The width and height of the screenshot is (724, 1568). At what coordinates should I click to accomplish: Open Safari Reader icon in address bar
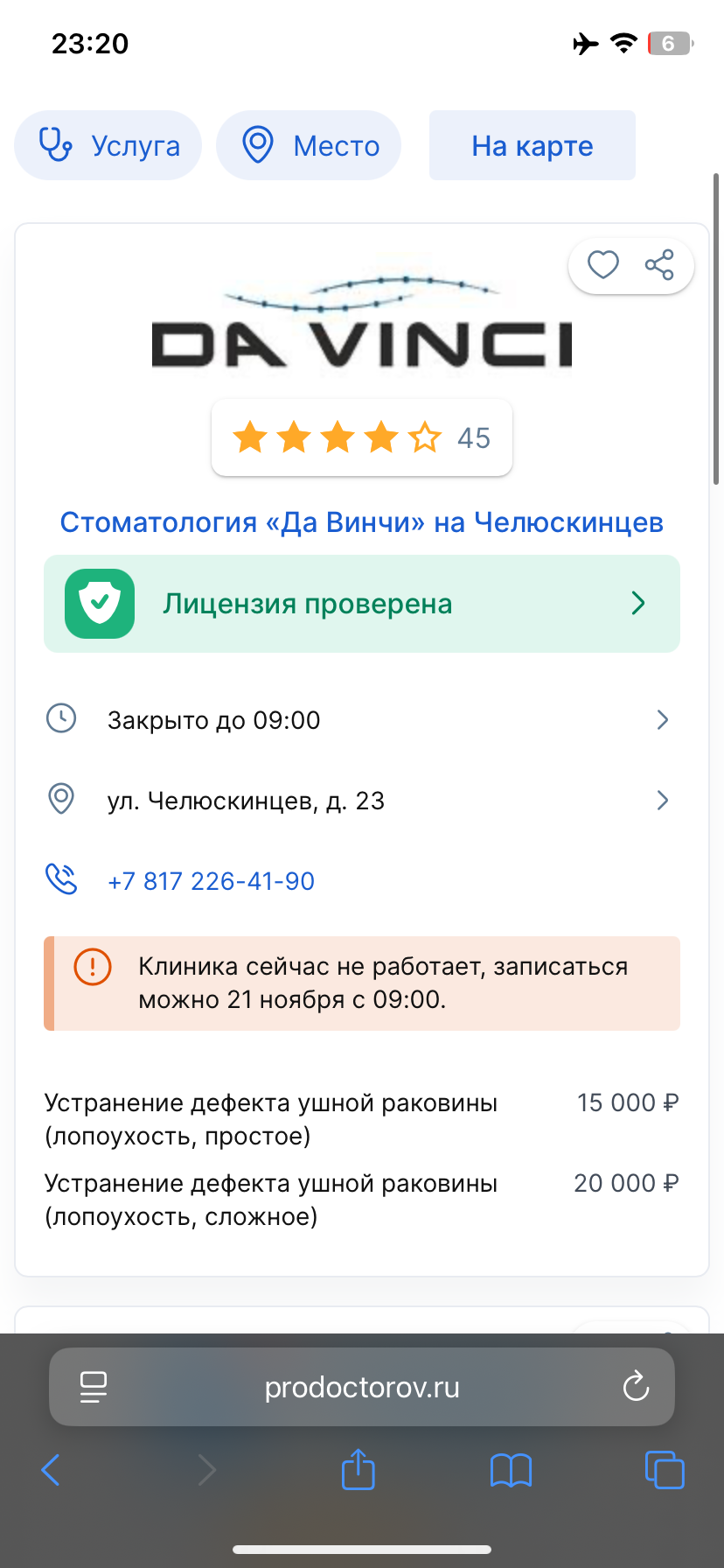(93, 1386)
